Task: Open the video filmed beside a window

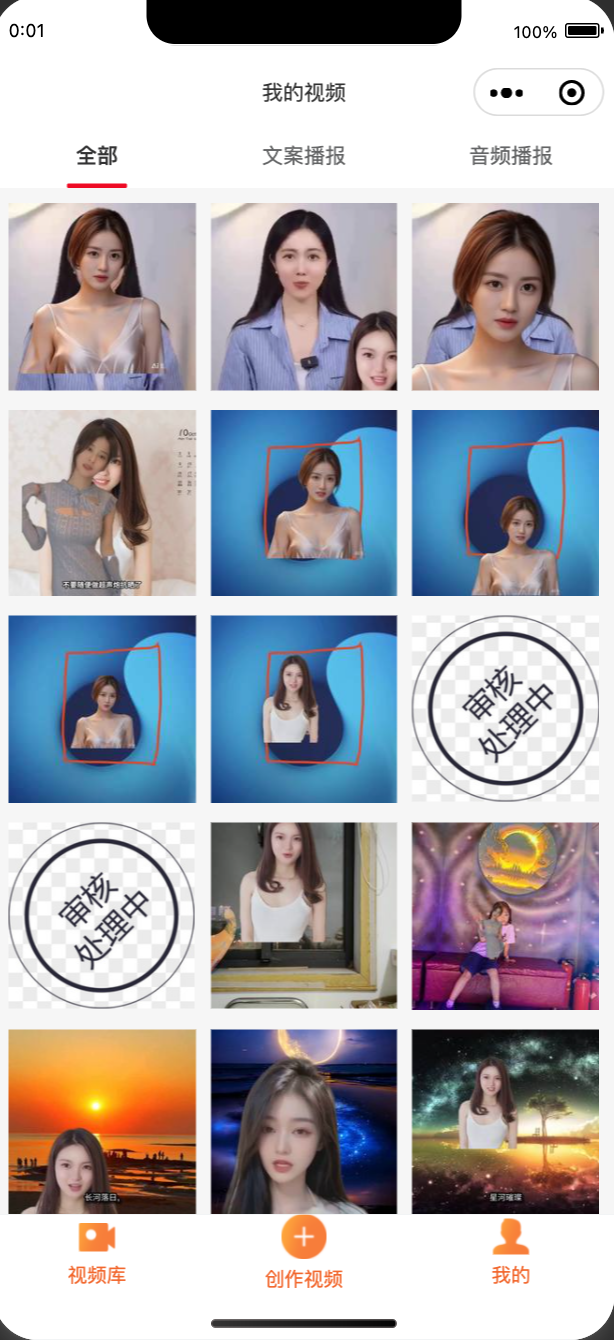Action: 304,915
